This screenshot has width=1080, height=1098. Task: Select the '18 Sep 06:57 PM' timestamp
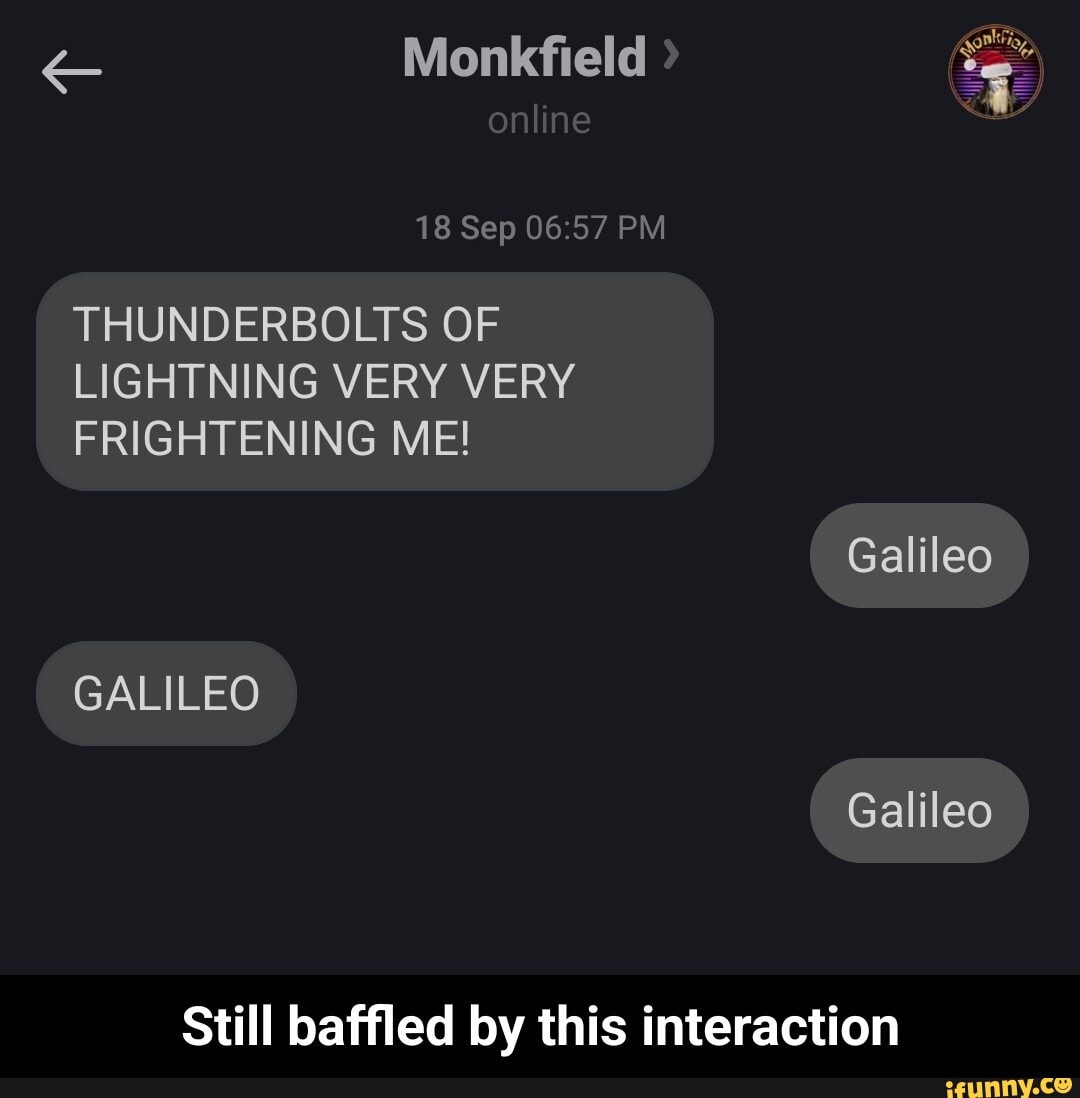click(540, 226)
